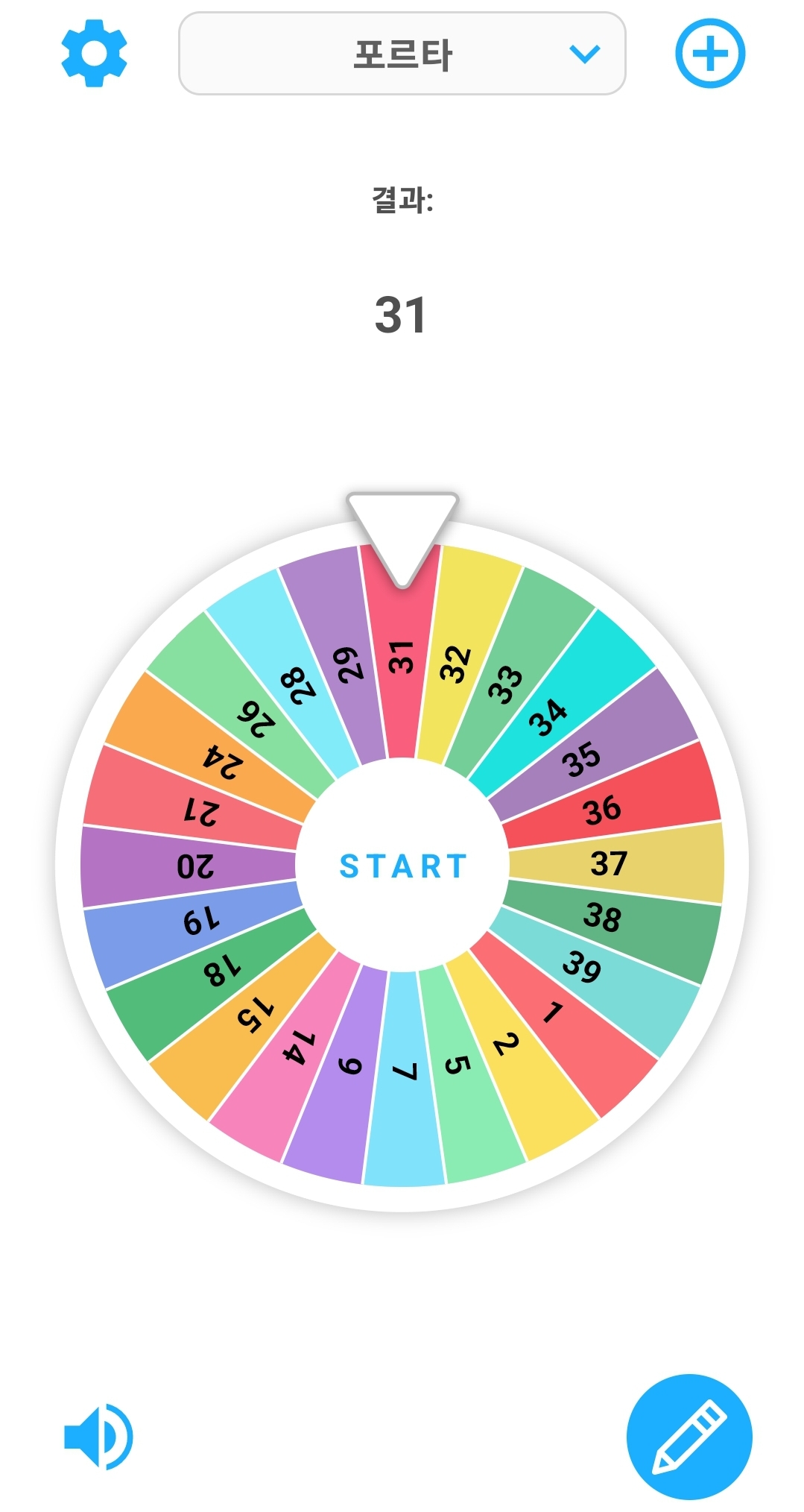The height and width of the screenshot is (1512, 804).
Task: Edit the wheel with pencil button
Action: [689, 1435]
